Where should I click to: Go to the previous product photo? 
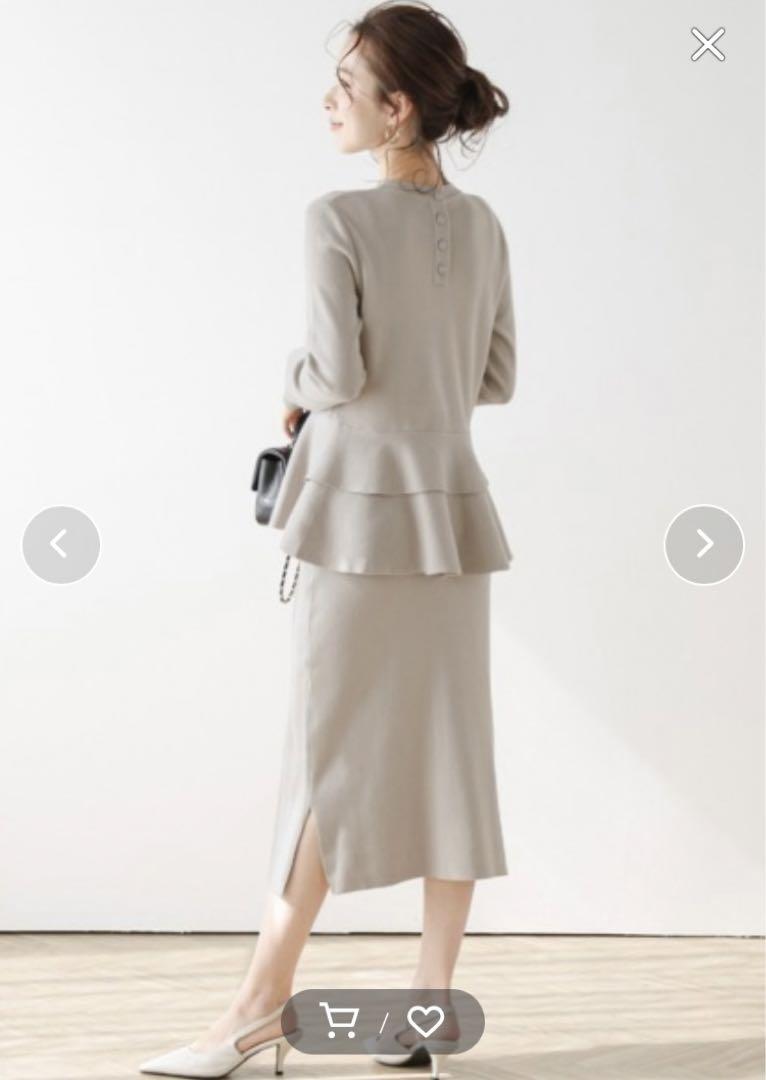tap(61, 545)
